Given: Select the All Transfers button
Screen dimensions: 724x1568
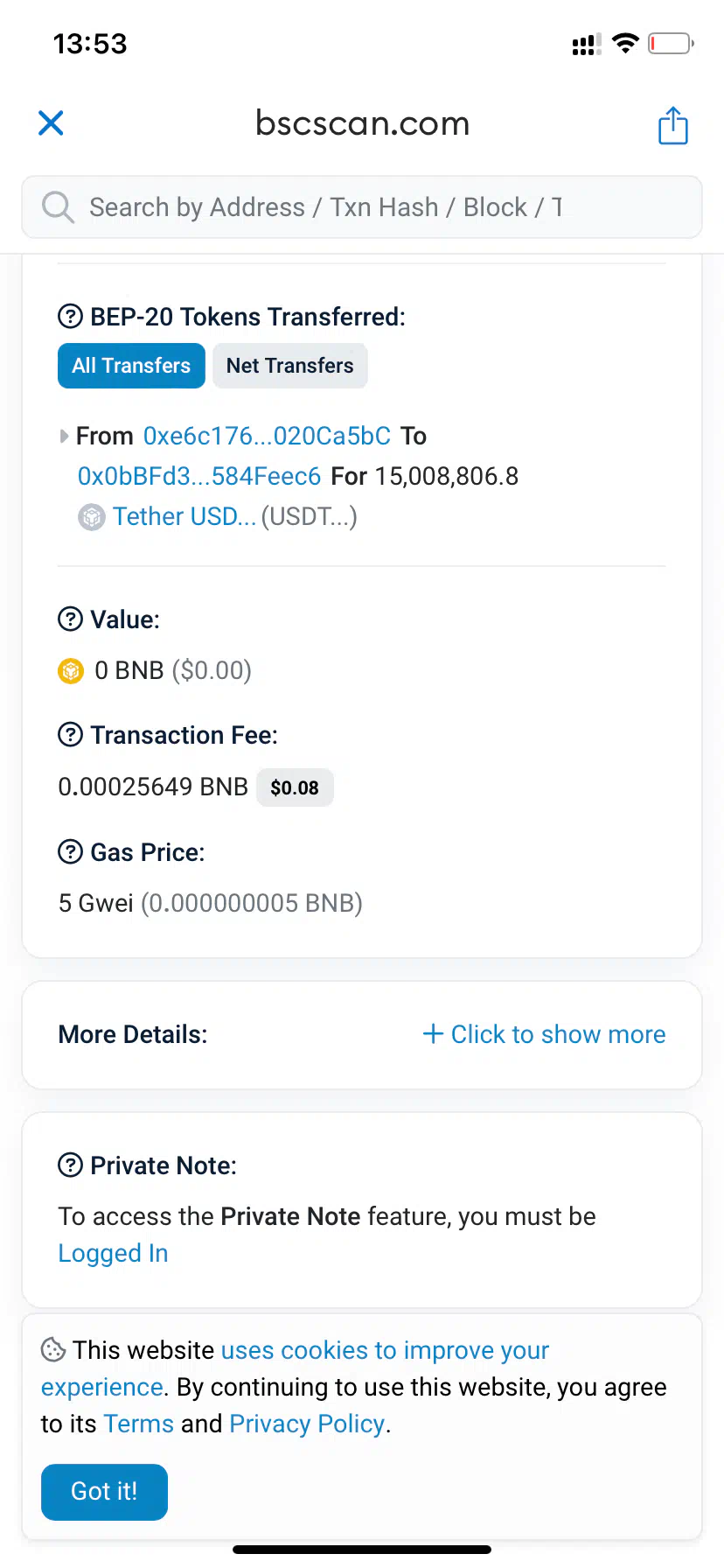Looking at the screenshot, I should pyautogui.click(x=131, y=366).
